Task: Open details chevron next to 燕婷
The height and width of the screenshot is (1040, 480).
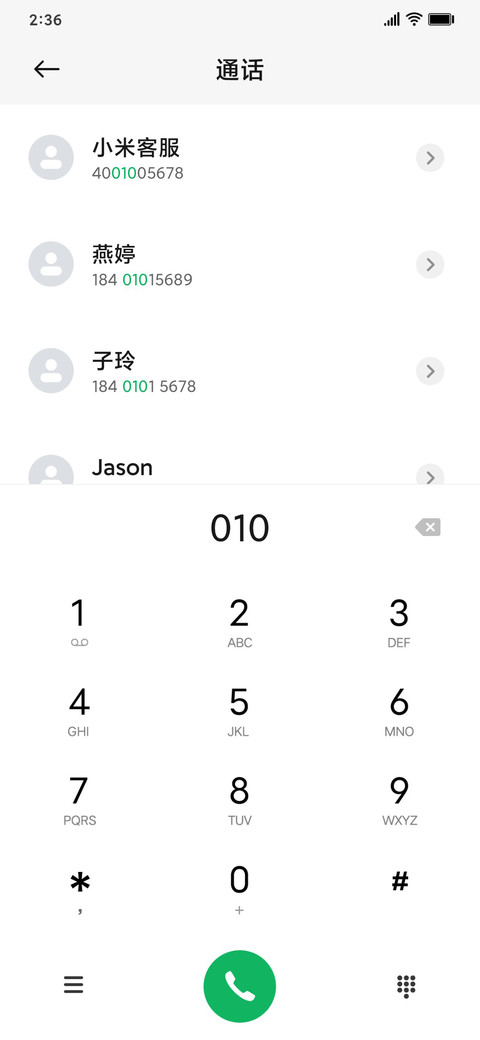Action: [430, 265]
